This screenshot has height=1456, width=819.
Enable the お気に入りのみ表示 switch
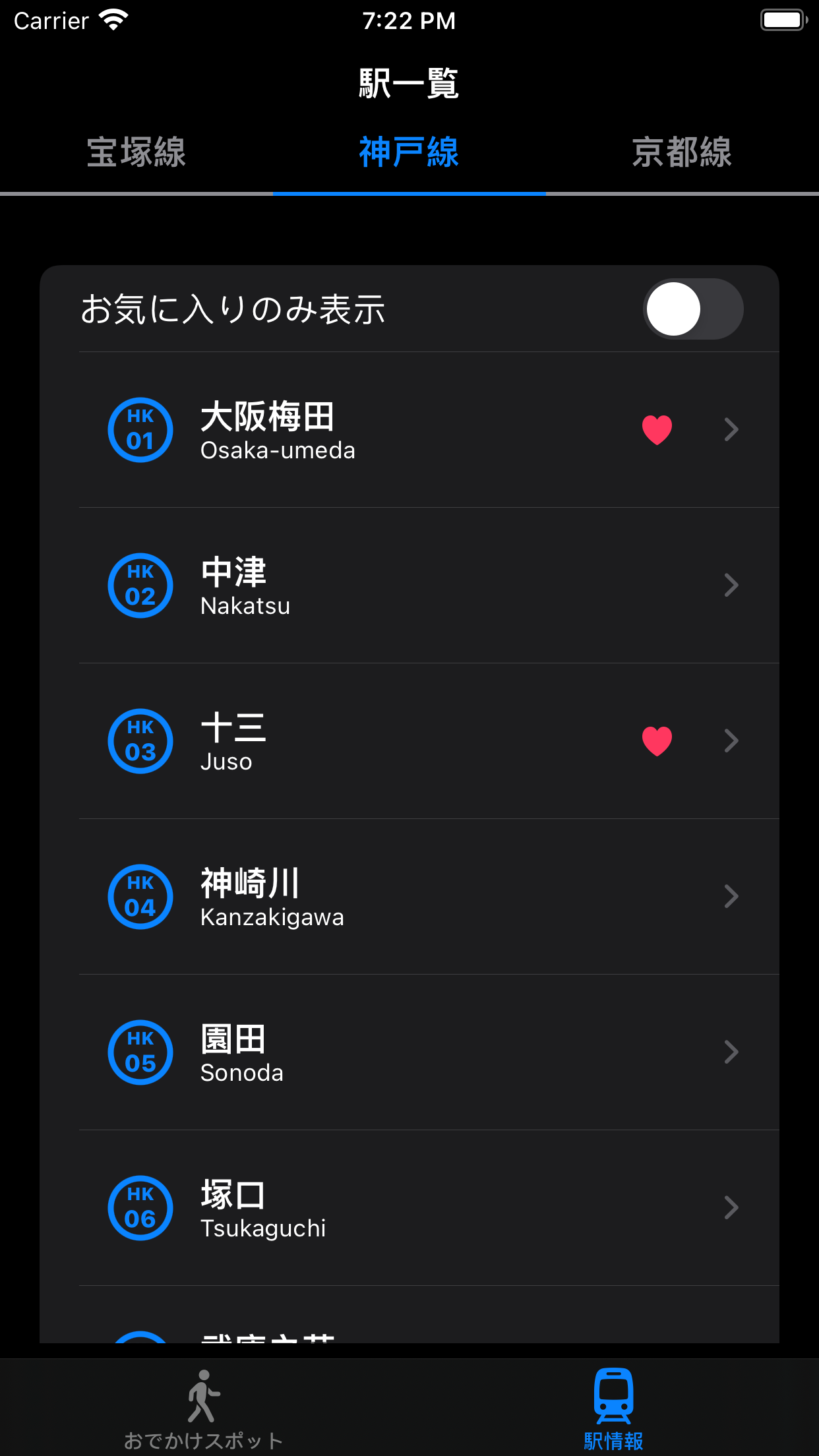click(x=693, y=309)
